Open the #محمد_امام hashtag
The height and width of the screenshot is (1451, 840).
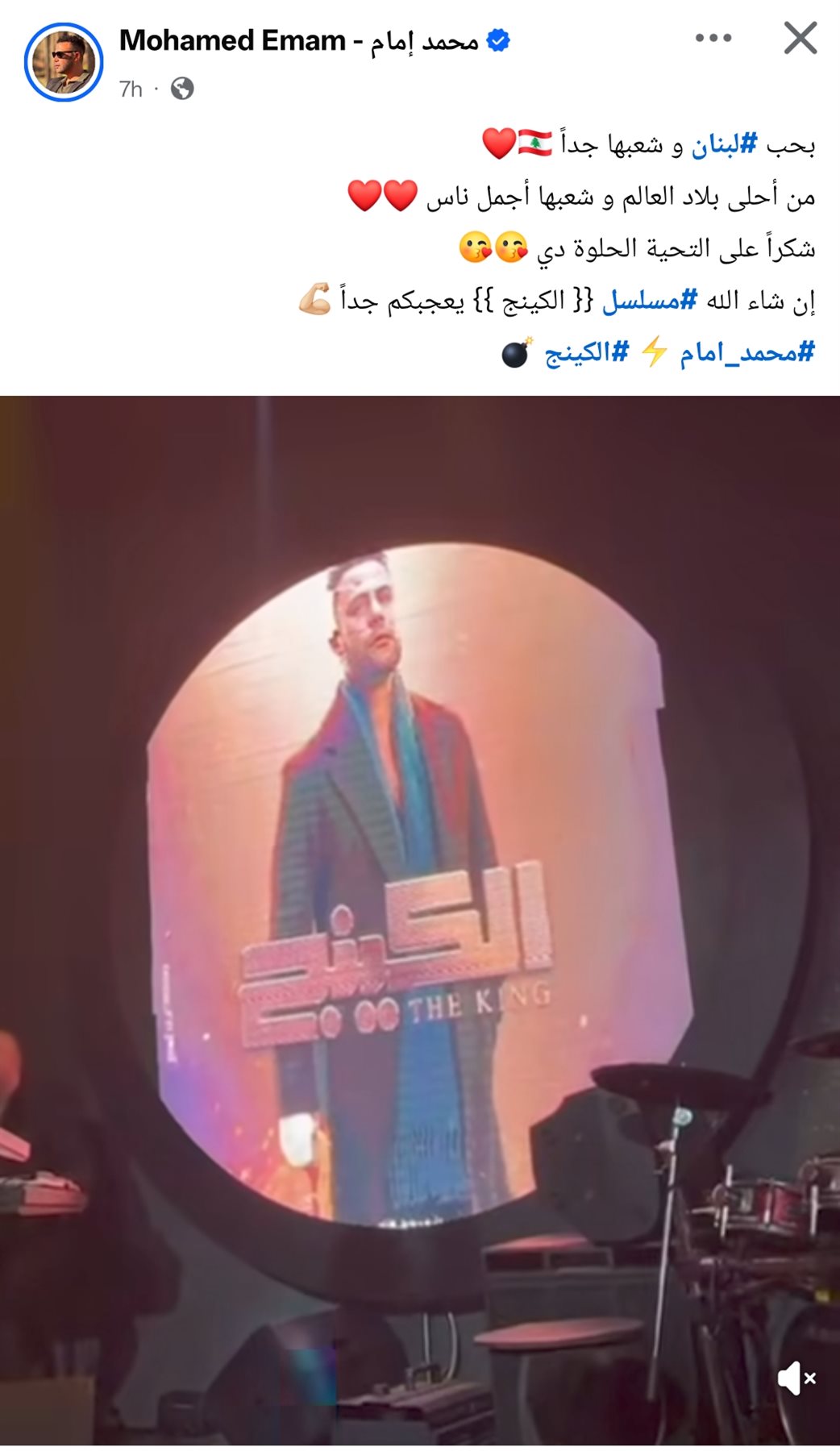746,352
